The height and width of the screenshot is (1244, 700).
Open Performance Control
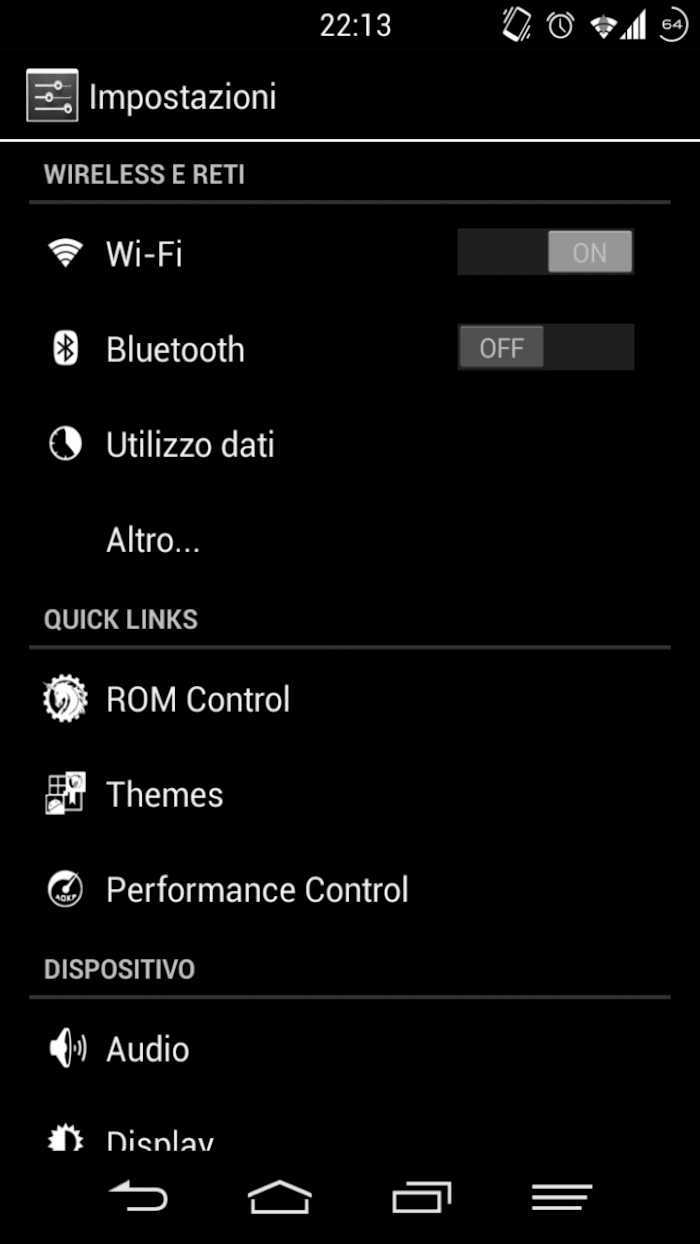[x=350, y=890]
